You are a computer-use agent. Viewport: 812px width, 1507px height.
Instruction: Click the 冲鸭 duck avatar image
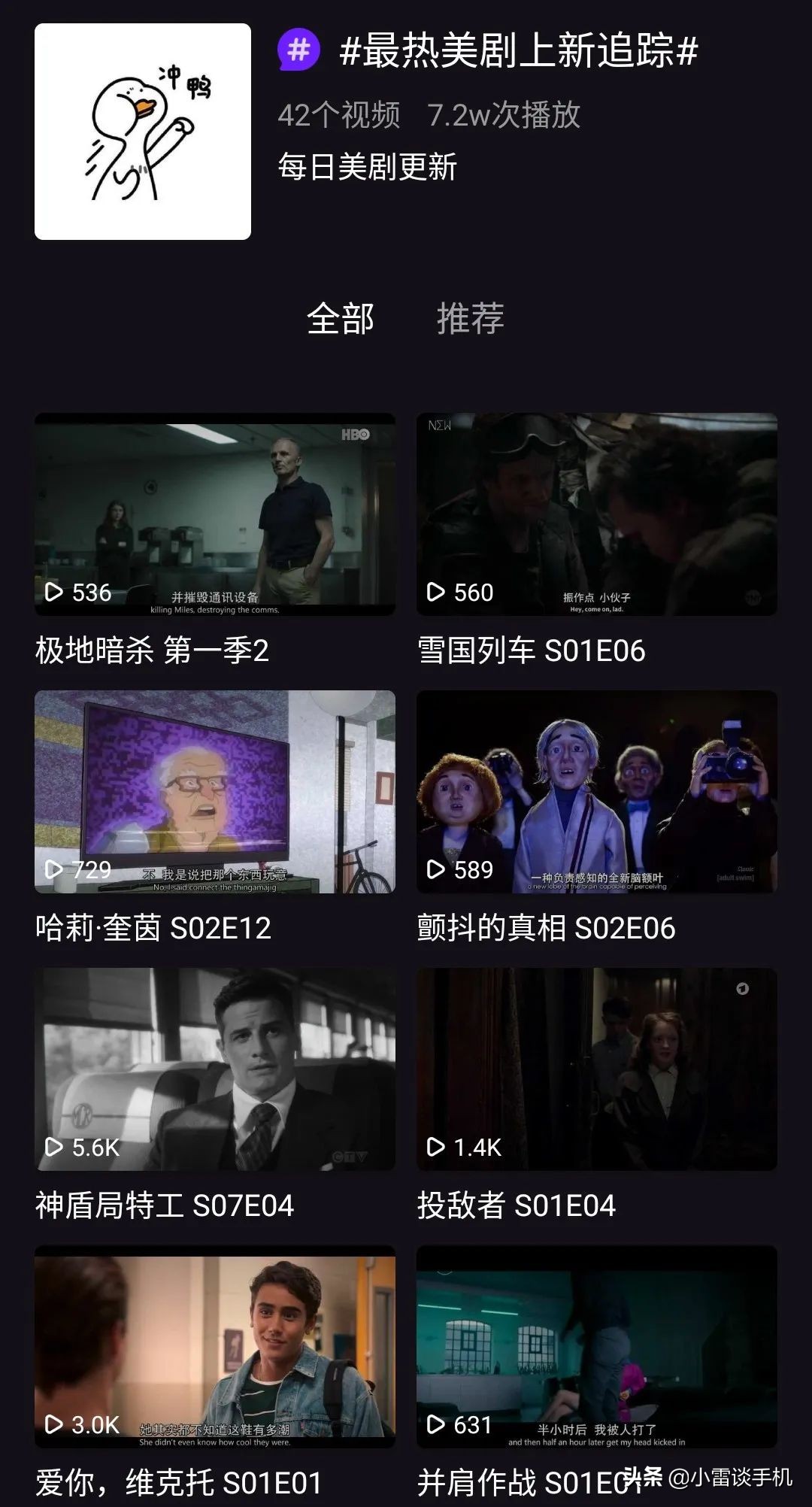144,130
